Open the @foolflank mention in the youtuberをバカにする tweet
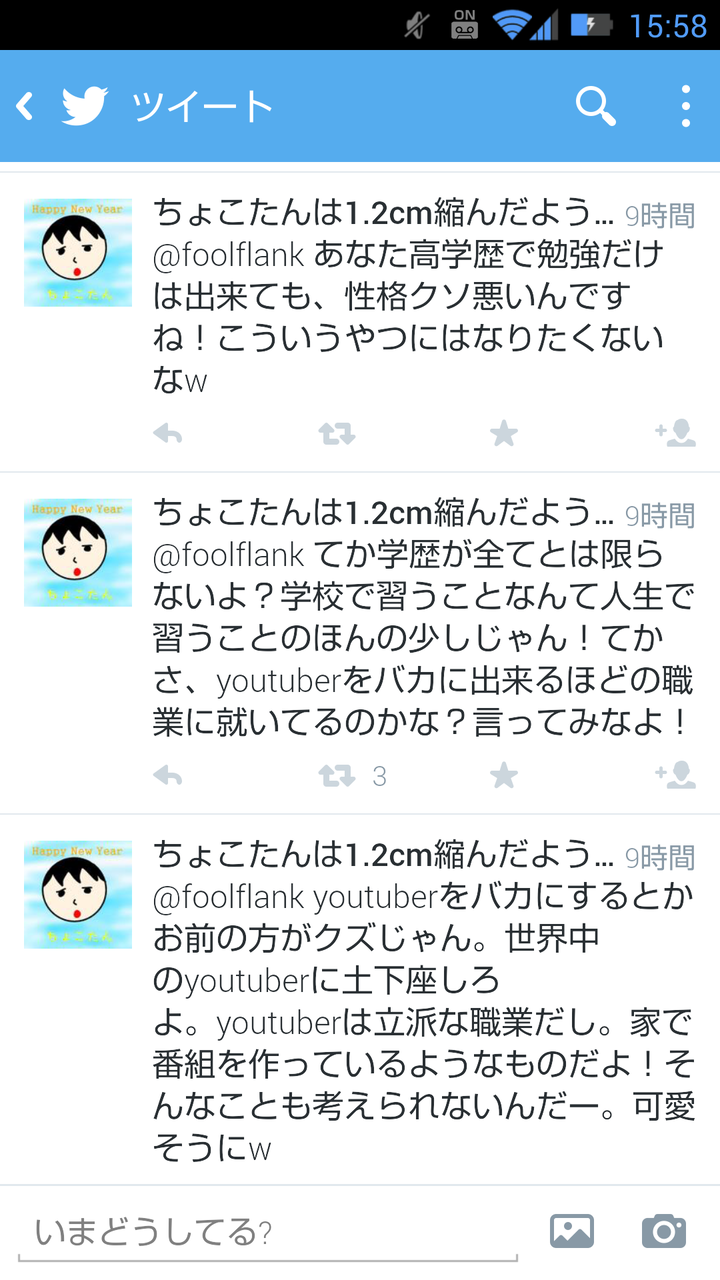Image resolution: width=720 pixels, height=1280 pixels. (228, 897)
